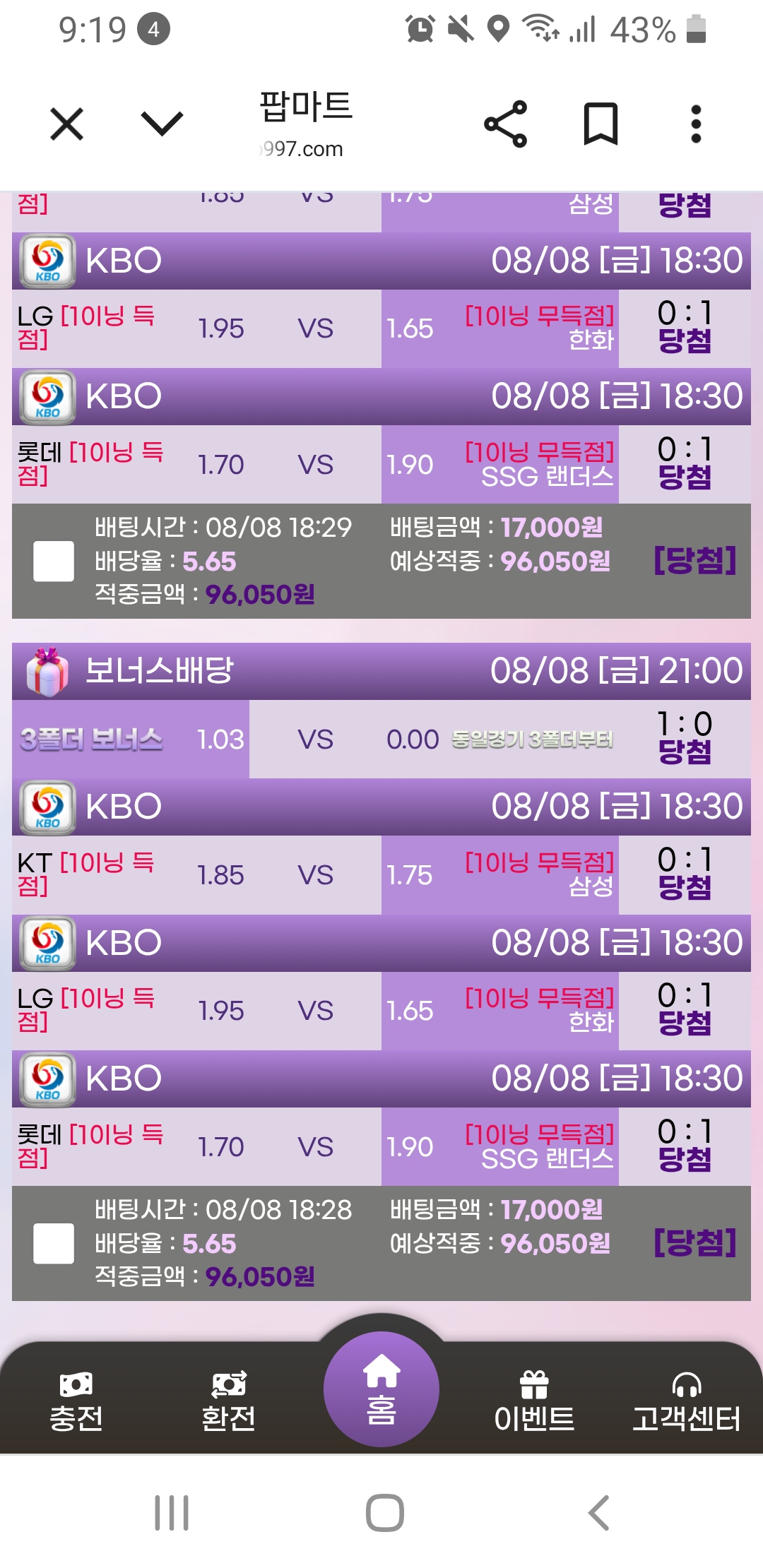Open the 충전 deposit tab
763x1568 pixels.
[76, 1402]
